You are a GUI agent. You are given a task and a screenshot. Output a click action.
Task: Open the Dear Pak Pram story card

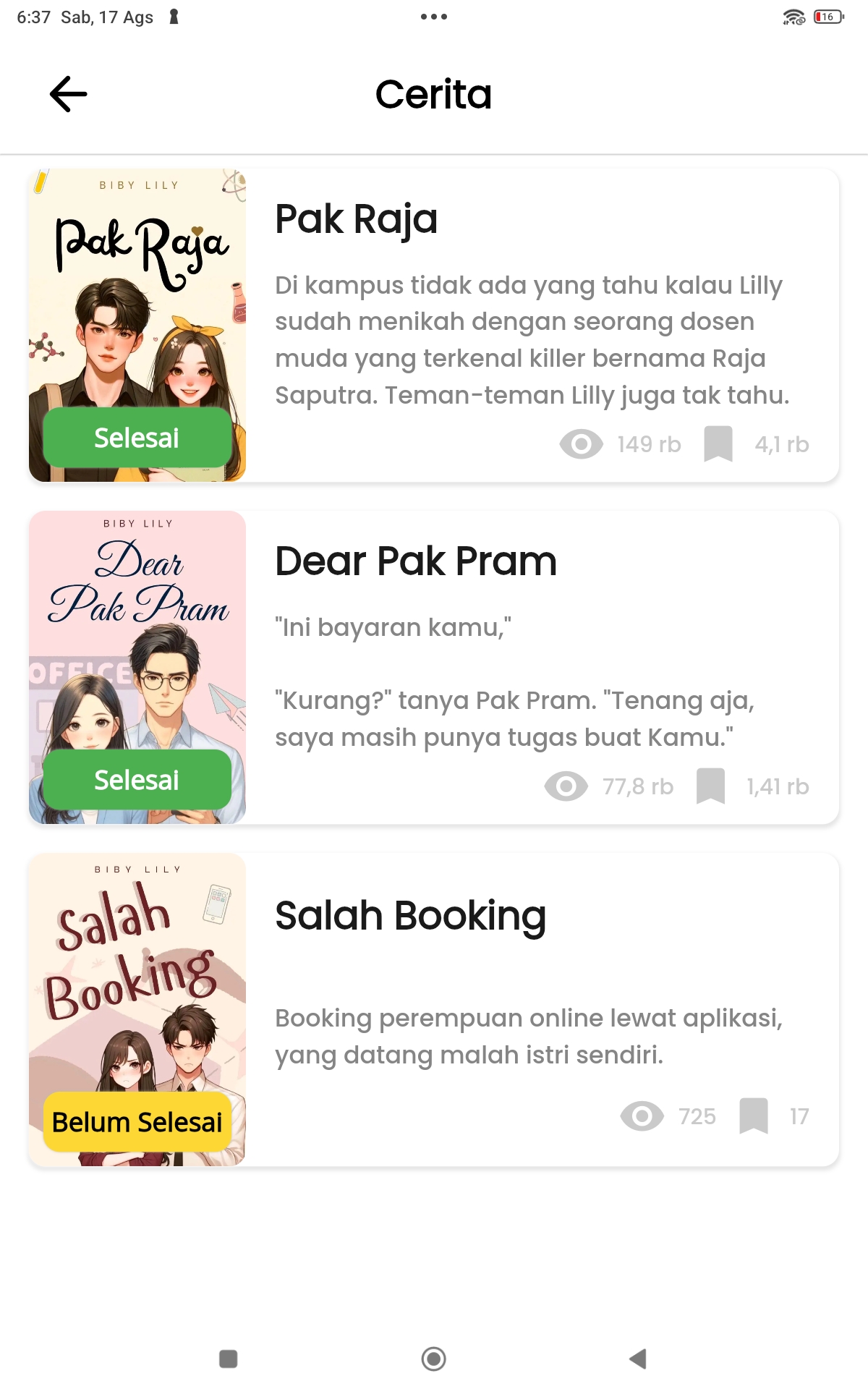tap(434, 668)
